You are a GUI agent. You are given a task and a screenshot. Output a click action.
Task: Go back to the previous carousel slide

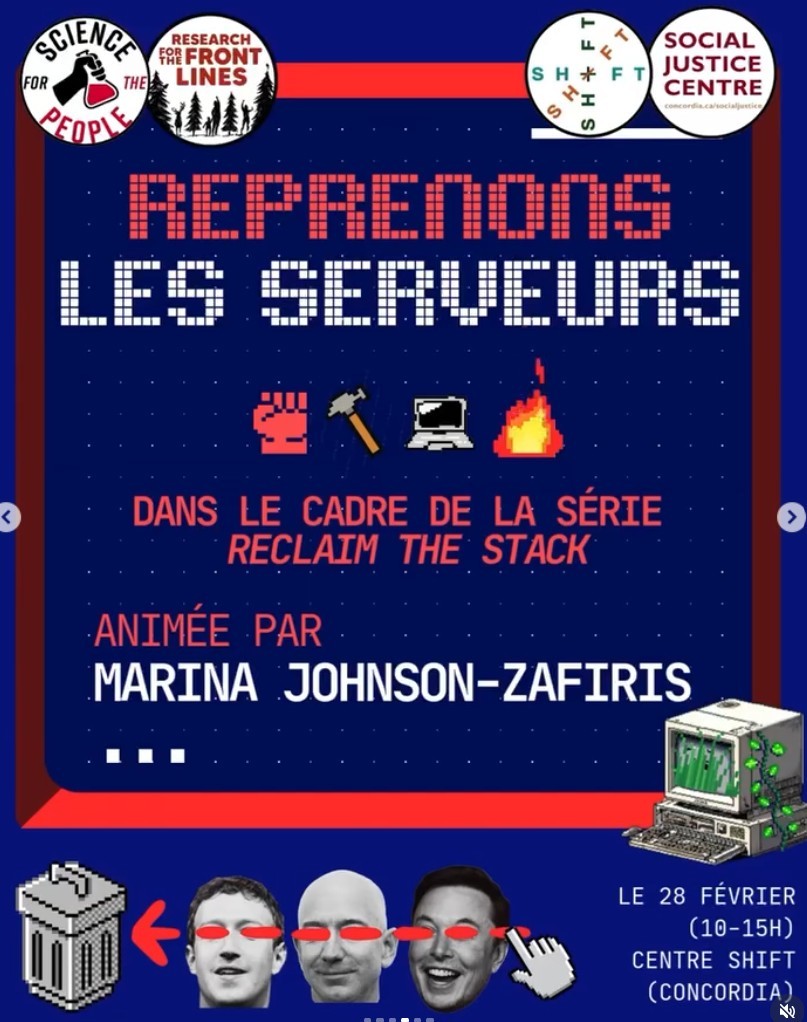tap(8, 517)
